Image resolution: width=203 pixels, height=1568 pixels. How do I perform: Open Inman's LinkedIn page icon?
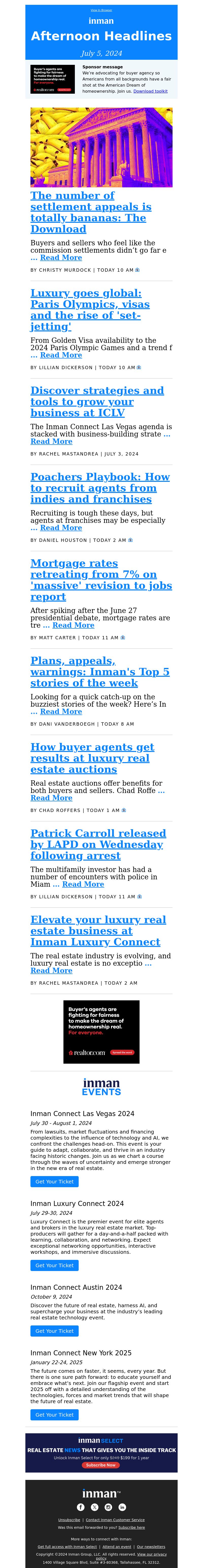click(122, 1507)
